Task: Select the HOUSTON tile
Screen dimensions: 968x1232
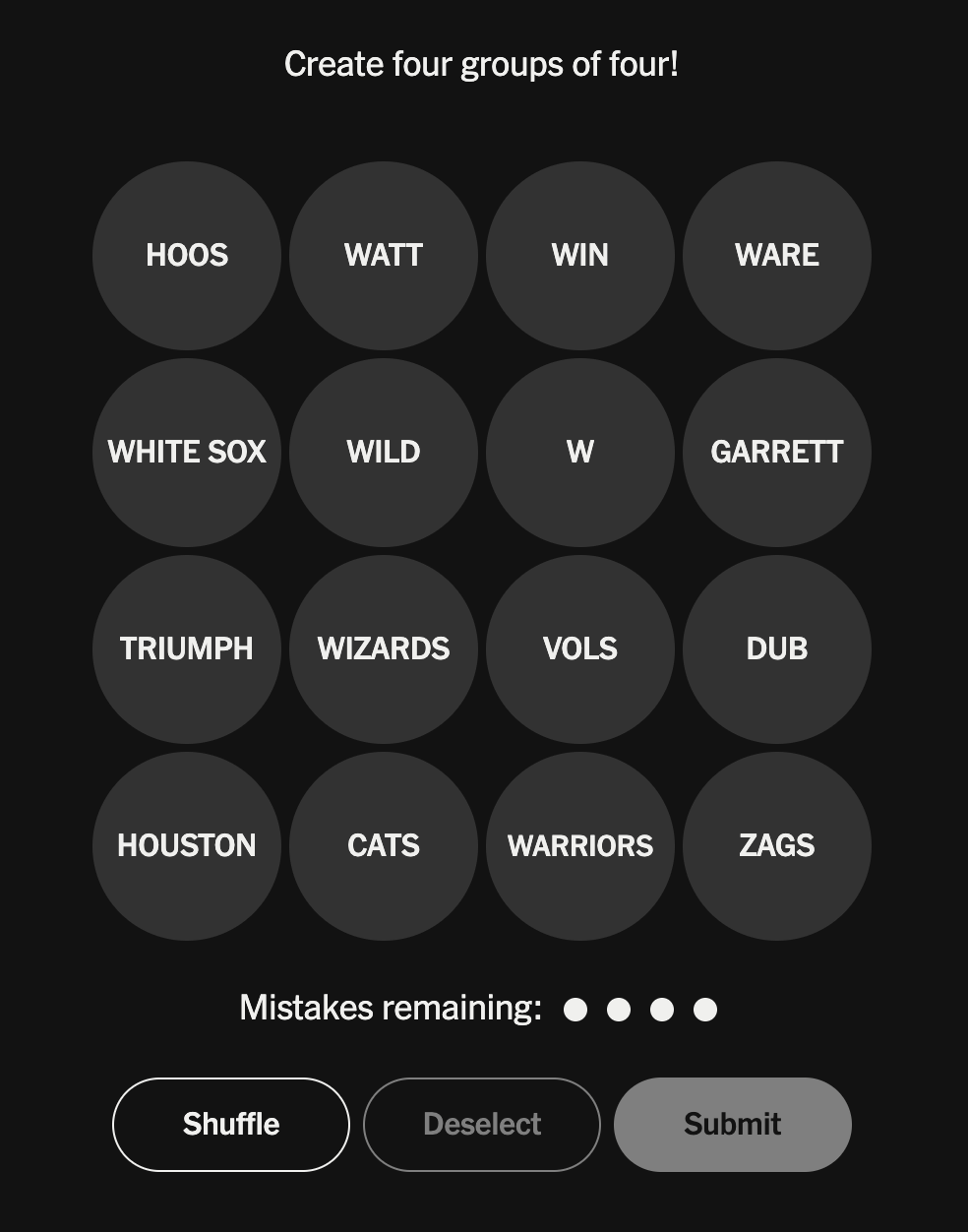Action: pyautogui.click(x=187, y=846)
